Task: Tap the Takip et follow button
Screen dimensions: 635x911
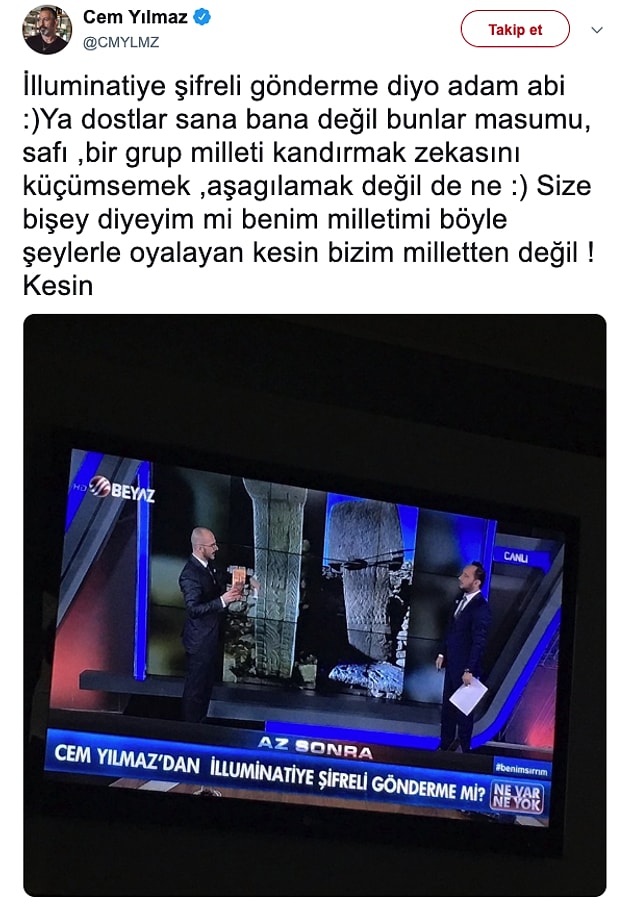Action: [514, 29]
